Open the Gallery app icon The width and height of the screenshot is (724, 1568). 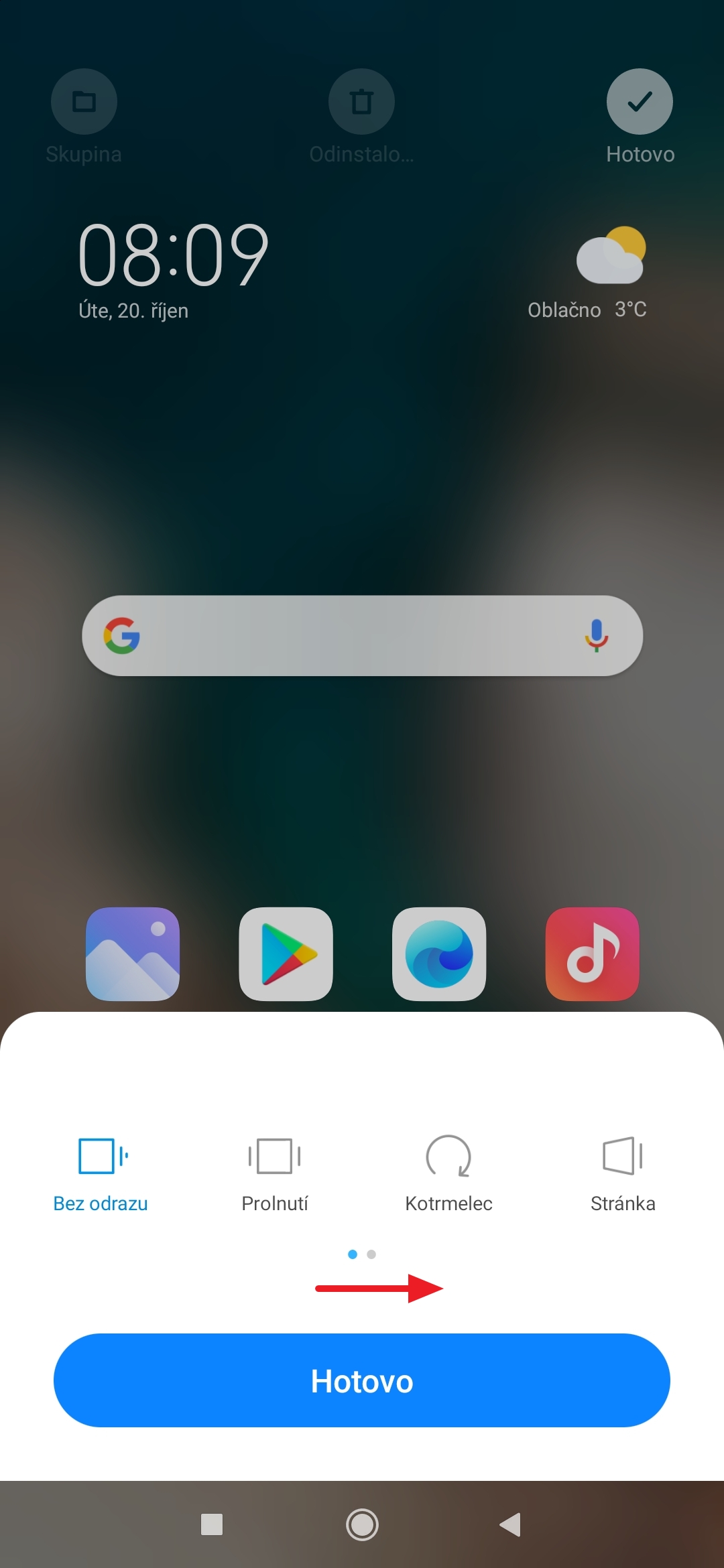click(x=133, y=954)
